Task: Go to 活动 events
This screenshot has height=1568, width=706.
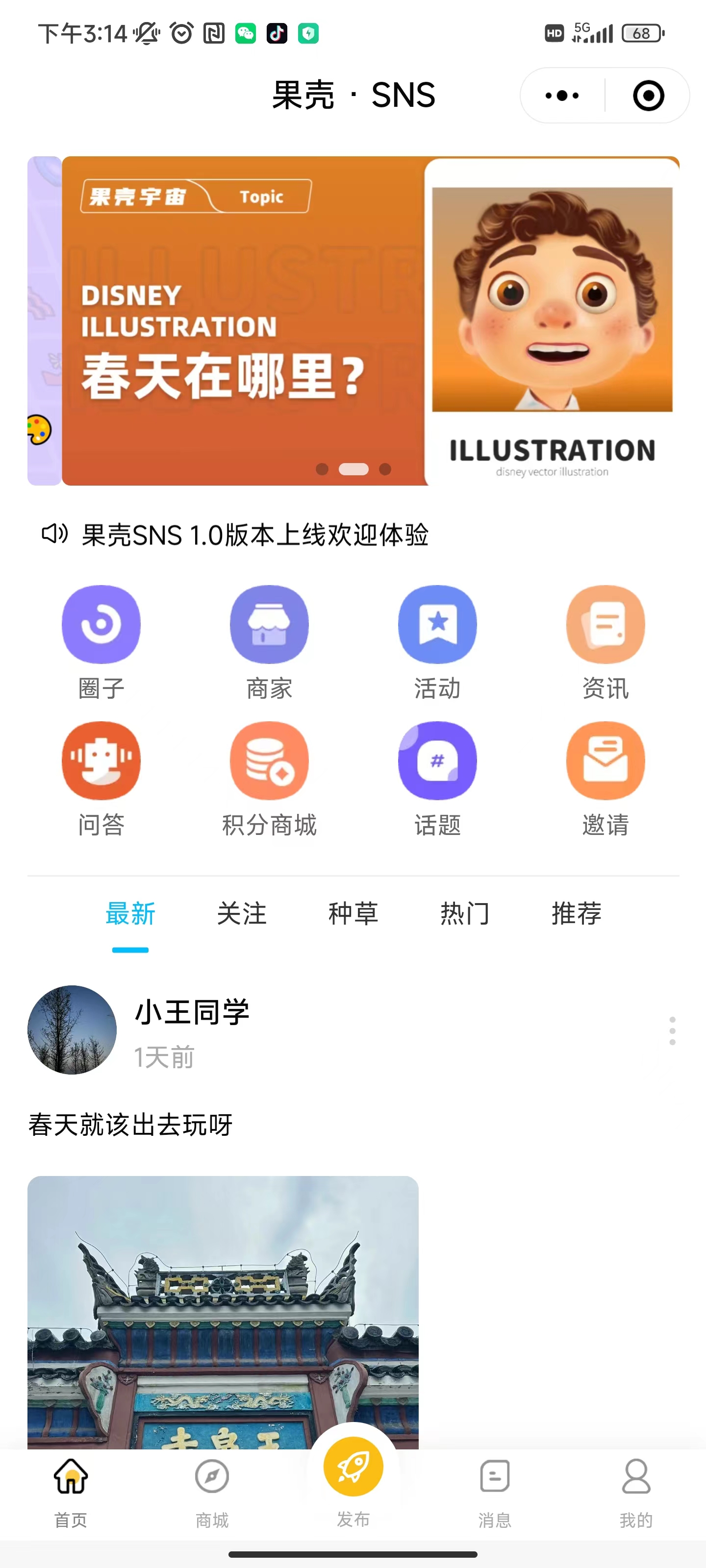Action: [x=437, y=625]
